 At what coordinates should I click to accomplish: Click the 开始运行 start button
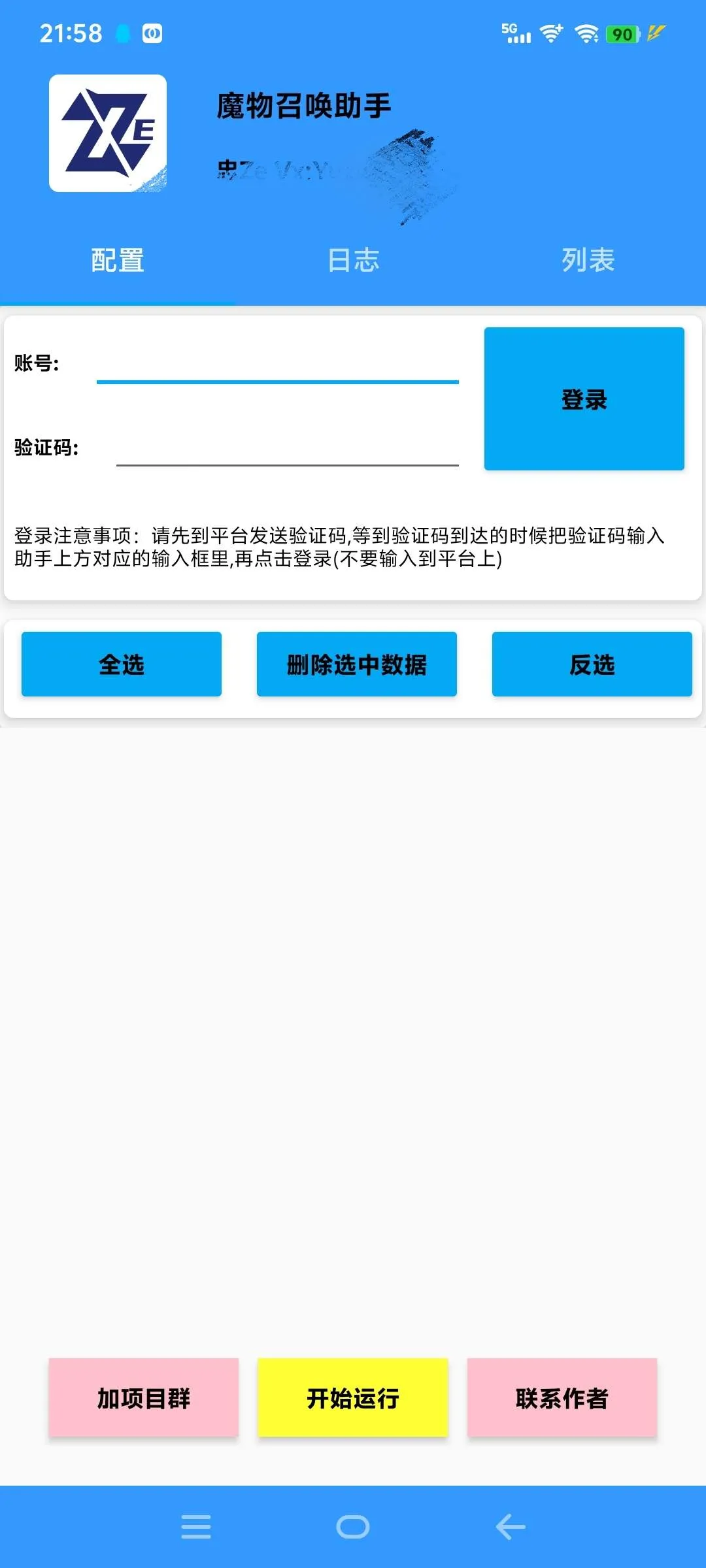[353, 1399]
